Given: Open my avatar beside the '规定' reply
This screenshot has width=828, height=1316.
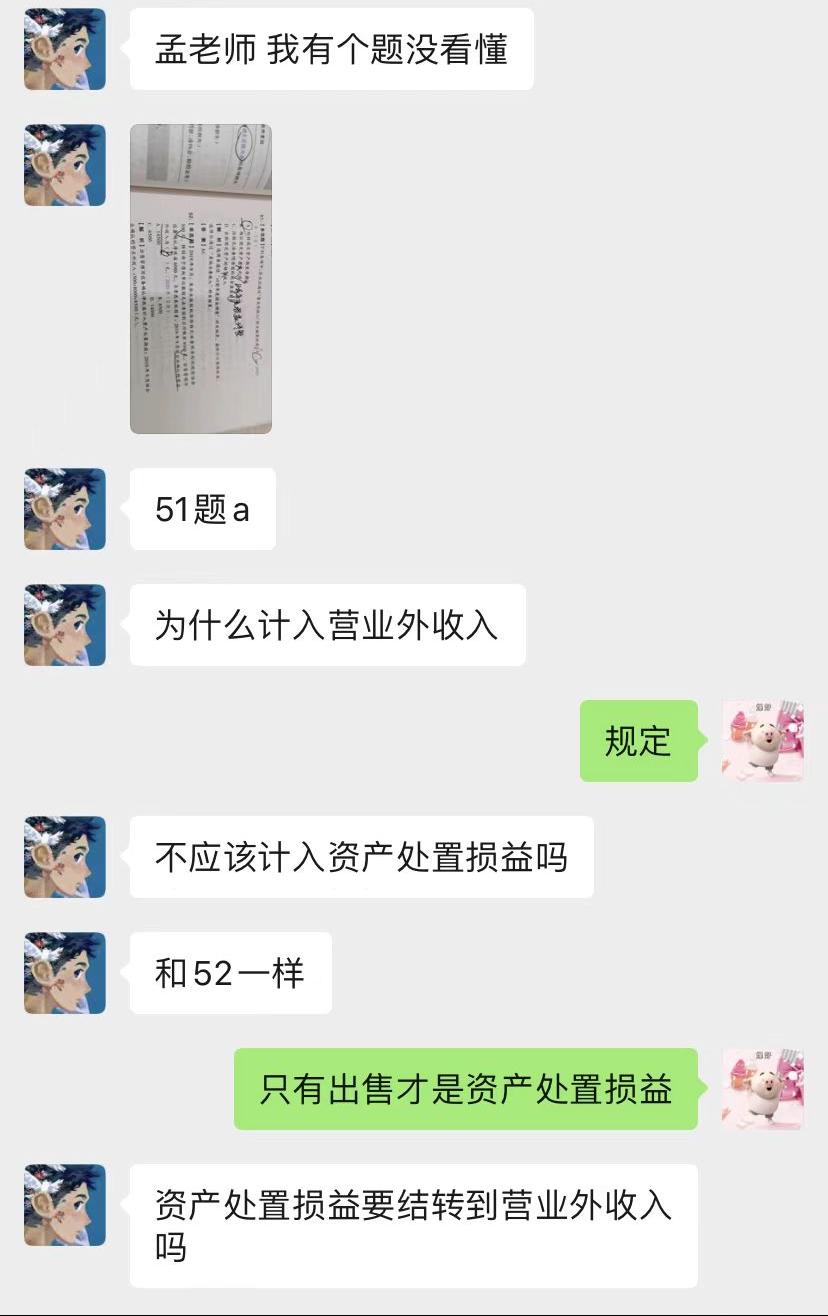Looking at the screenshot, I should (763, 741).
